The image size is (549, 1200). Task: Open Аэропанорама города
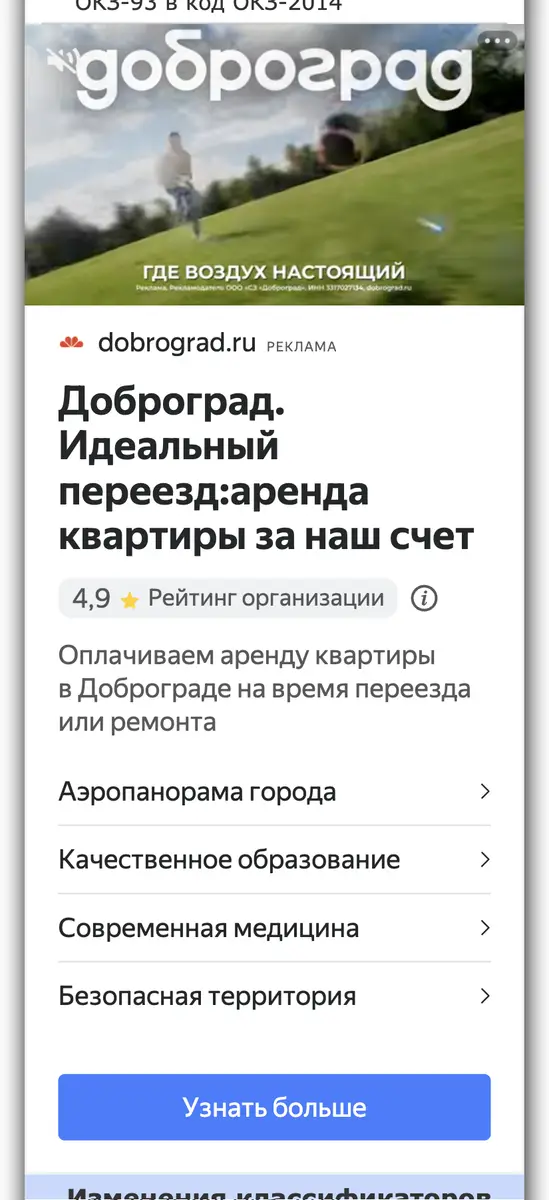[274, 792]
